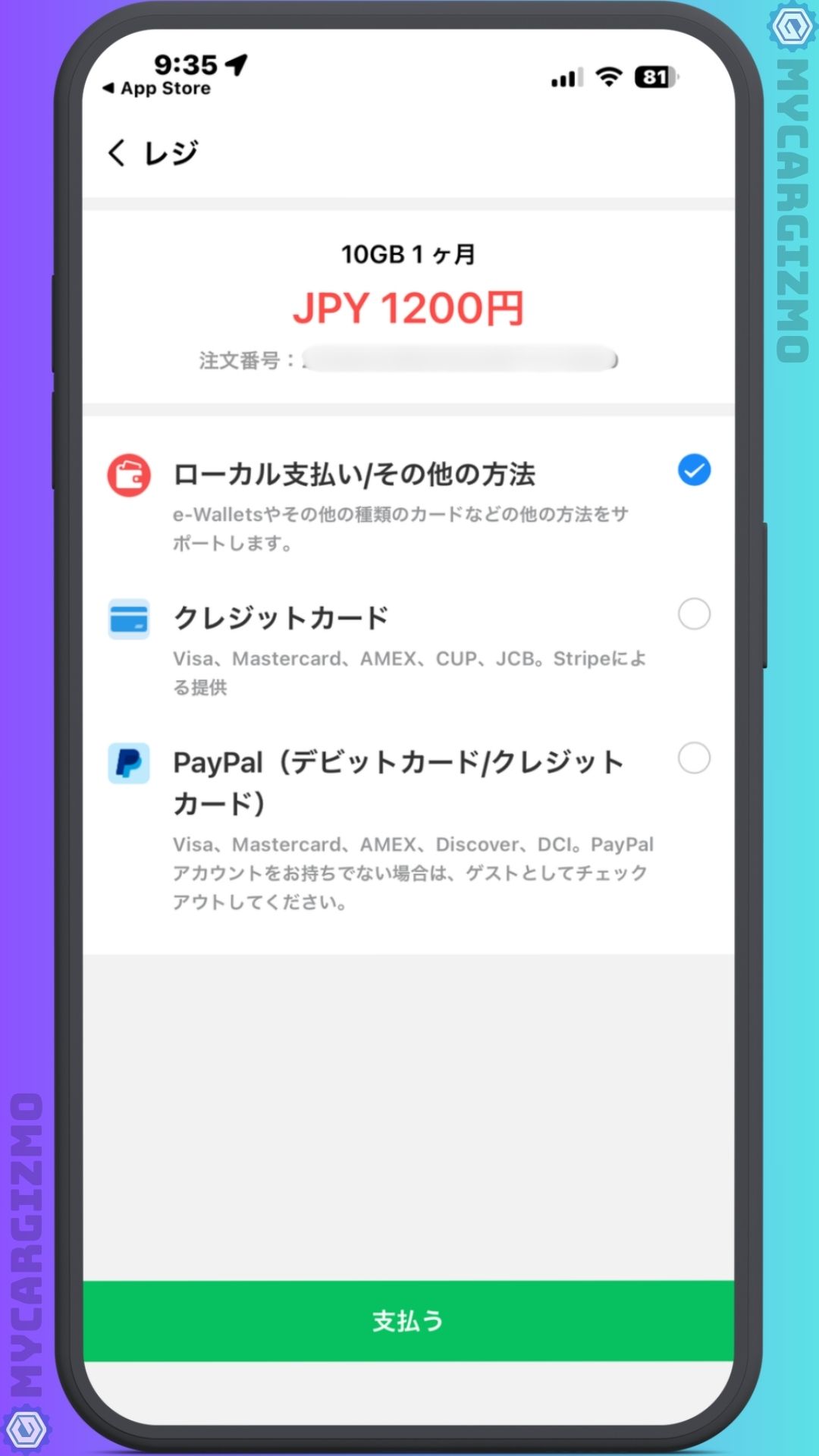
Task: Tap the green 支払う button
Action: click(408, 1321)
